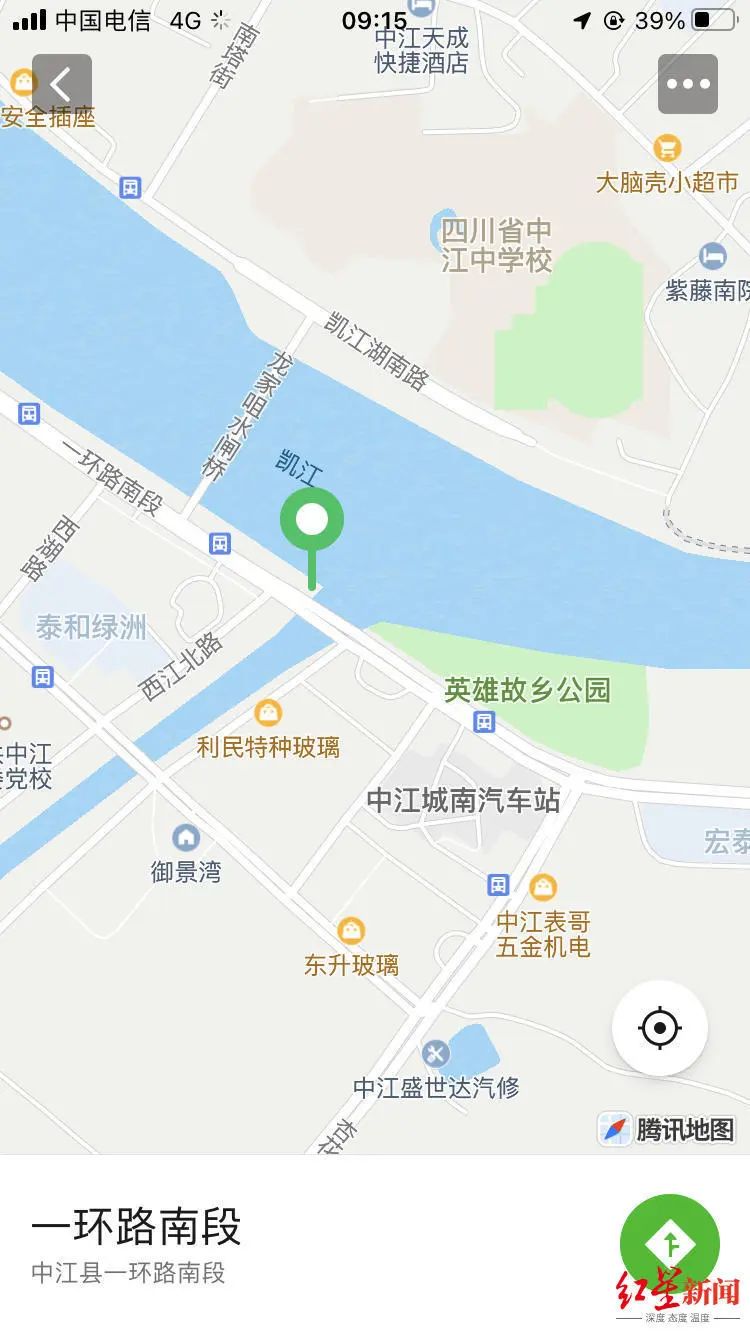The height and width of the screenshot is (1334, 750).
Task: Select the 大脑壳小超市 shop marker
Action: (x=667, y=149)
